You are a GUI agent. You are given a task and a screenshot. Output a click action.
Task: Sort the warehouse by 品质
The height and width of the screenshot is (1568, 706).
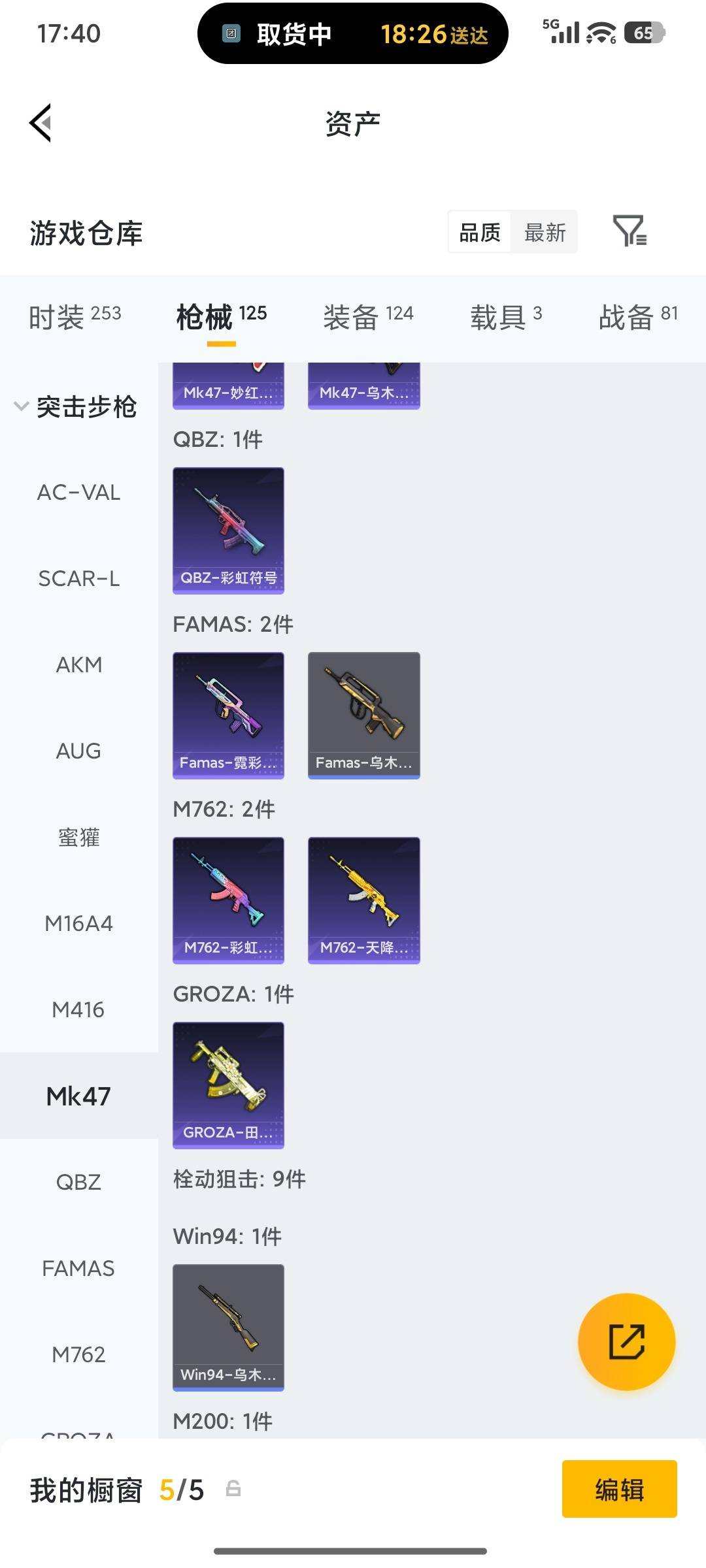coord(480,232)
